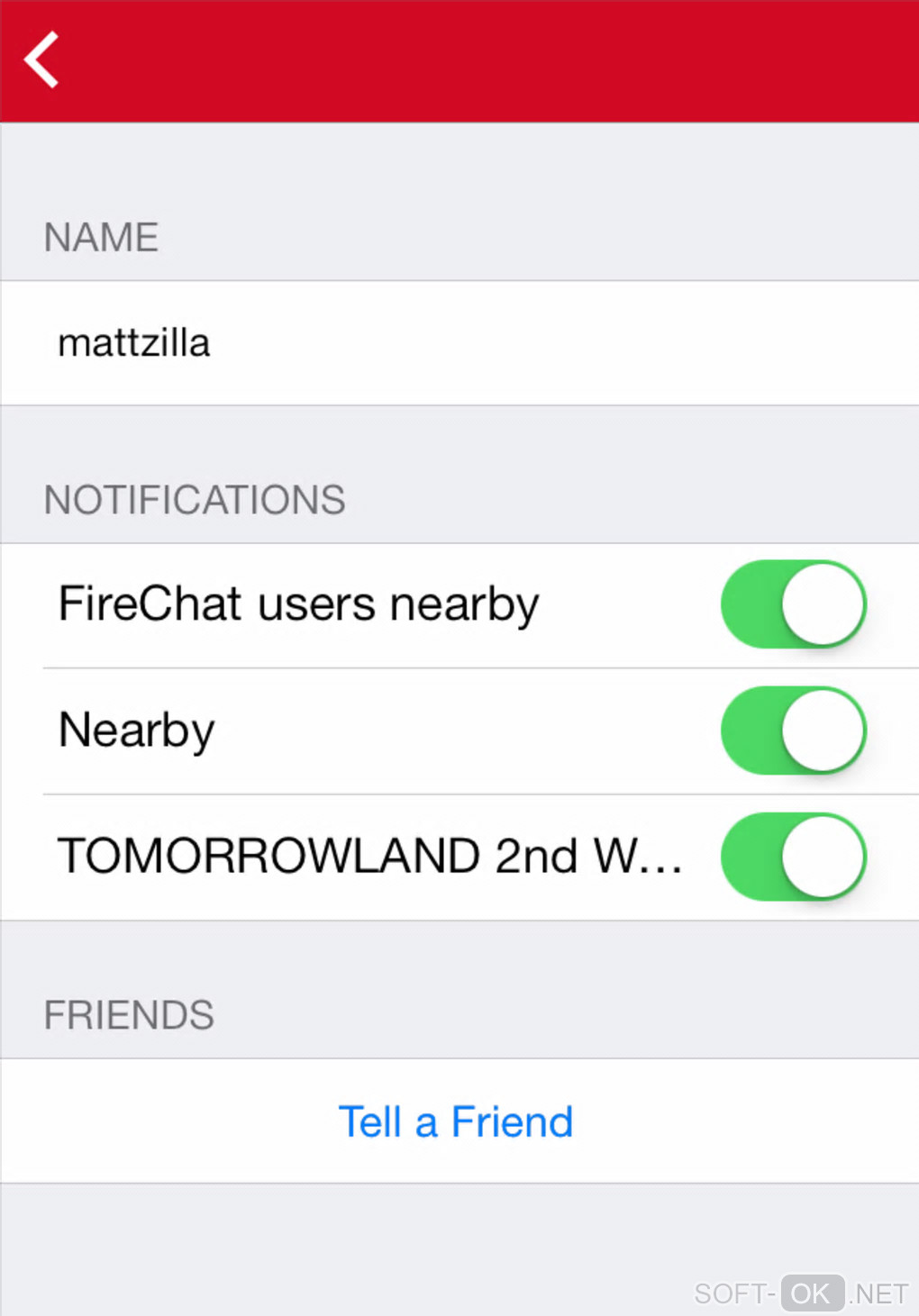Tap Tell a Friend
This screenshot has width=919, height=1316.
click(456, 1121)
